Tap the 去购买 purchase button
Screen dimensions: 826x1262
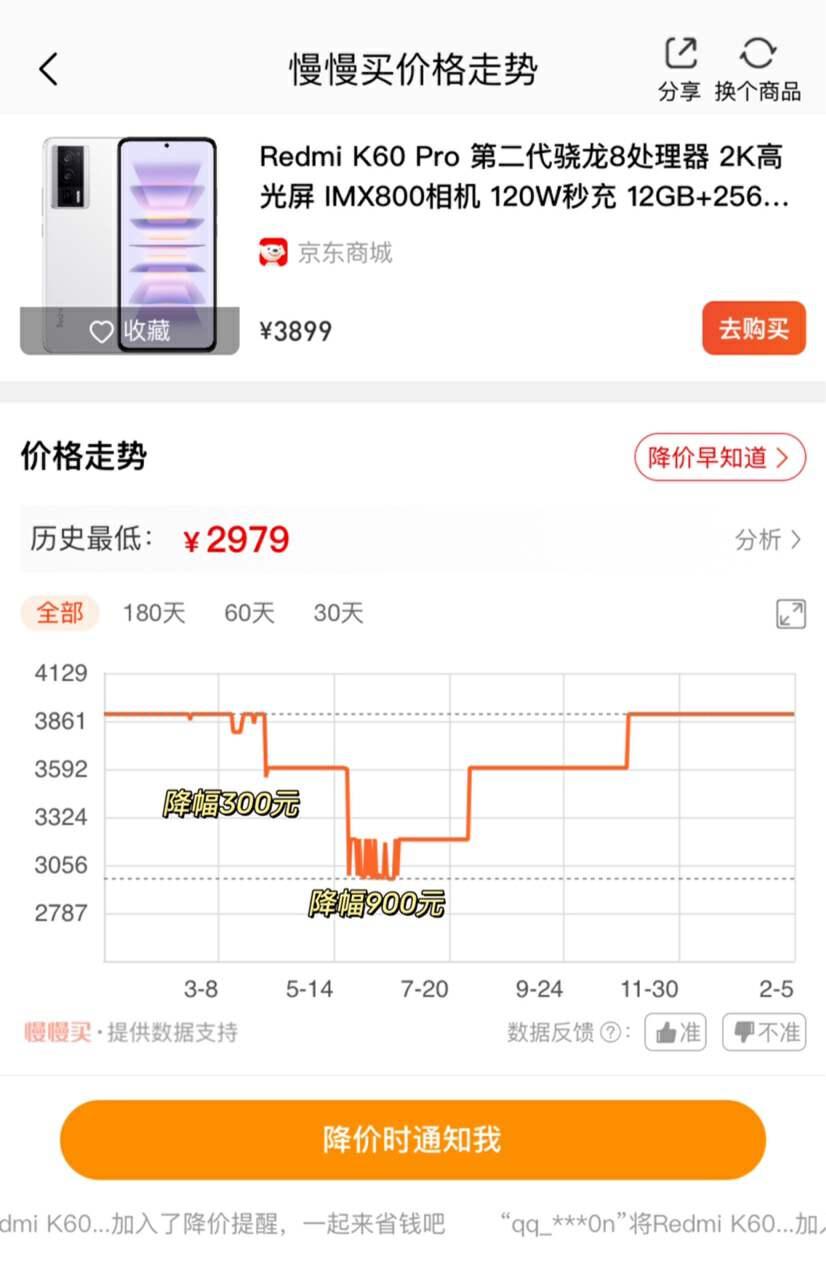point(753,328)
